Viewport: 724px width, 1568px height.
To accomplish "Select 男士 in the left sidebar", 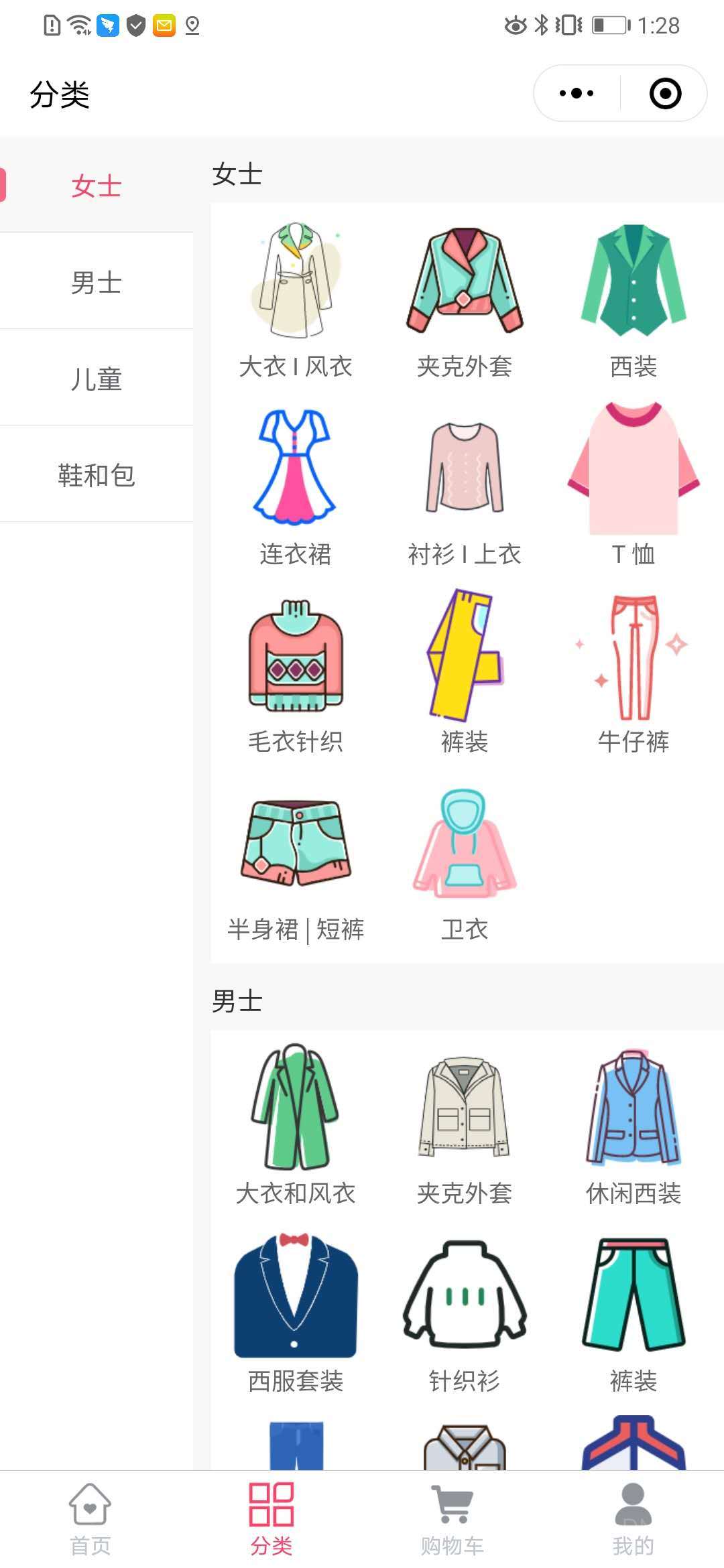I will pyautogui.click(x=97, y=282).
